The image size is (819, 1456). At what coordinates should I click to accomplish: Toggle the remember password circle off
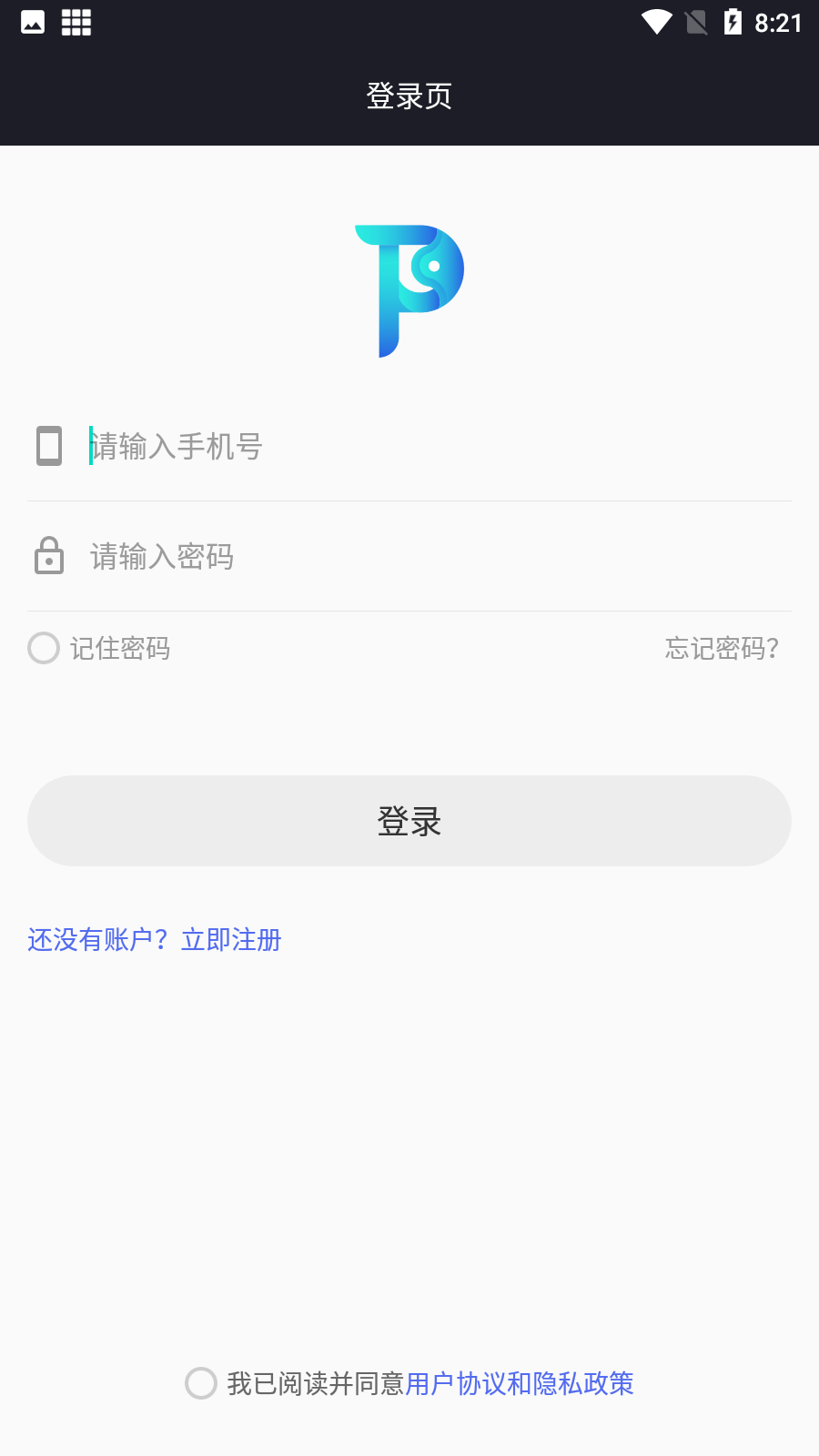[43, 648]
